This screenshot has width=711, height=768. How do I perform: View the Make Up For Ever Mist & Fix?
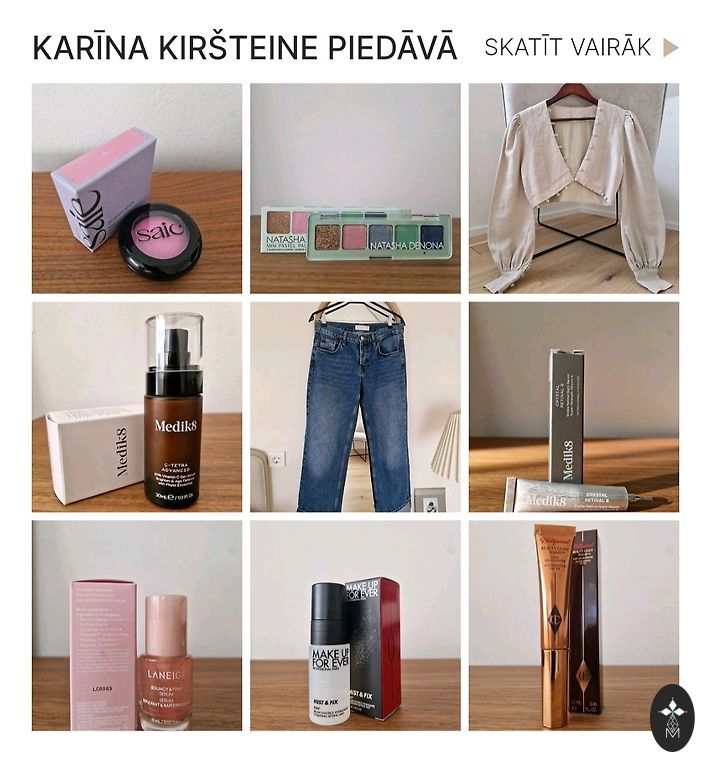pyautogui.click(x=355, y=625)
